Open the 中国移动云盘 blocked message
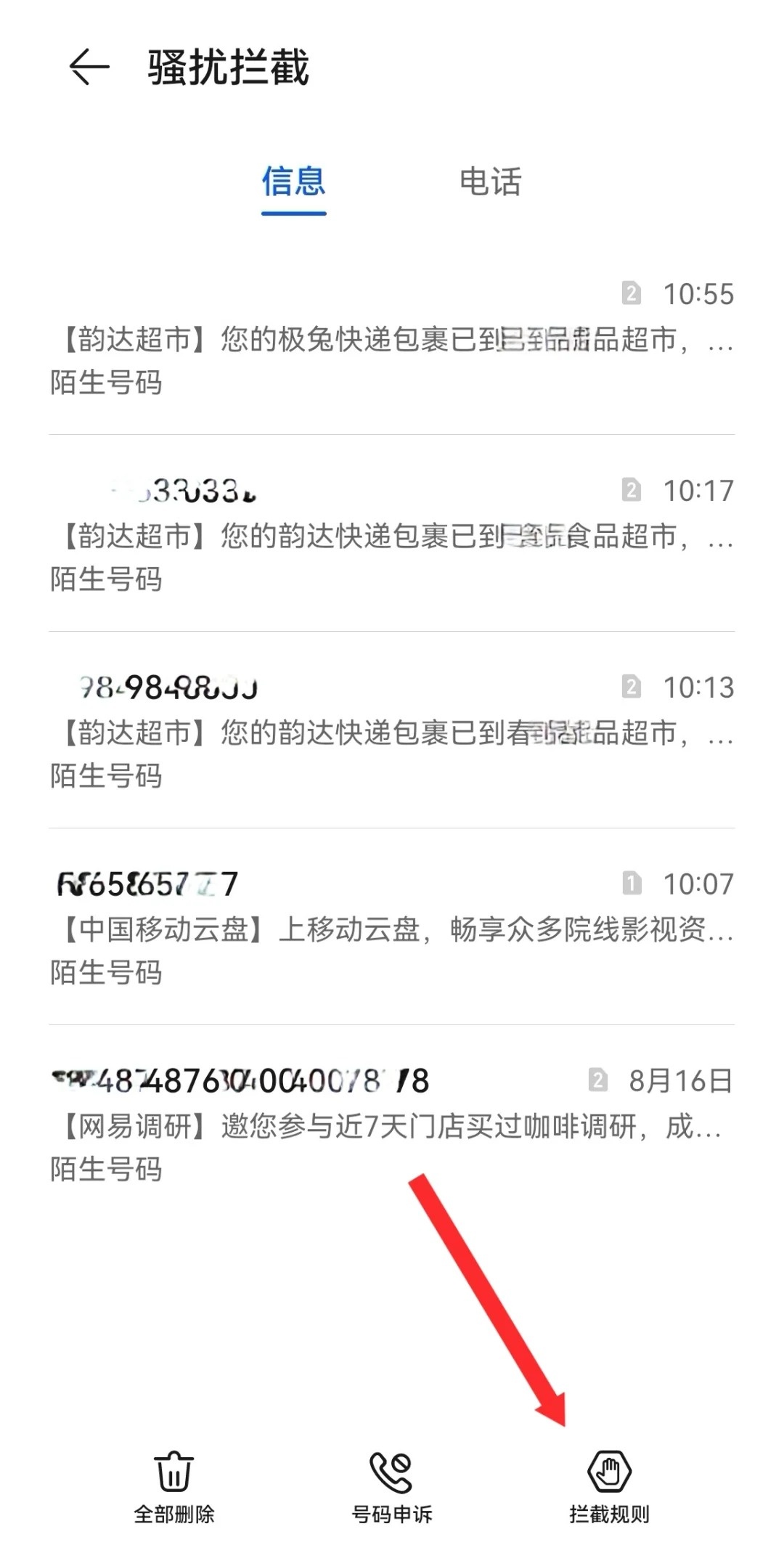 pyautogui.click(x=392, y=929)
